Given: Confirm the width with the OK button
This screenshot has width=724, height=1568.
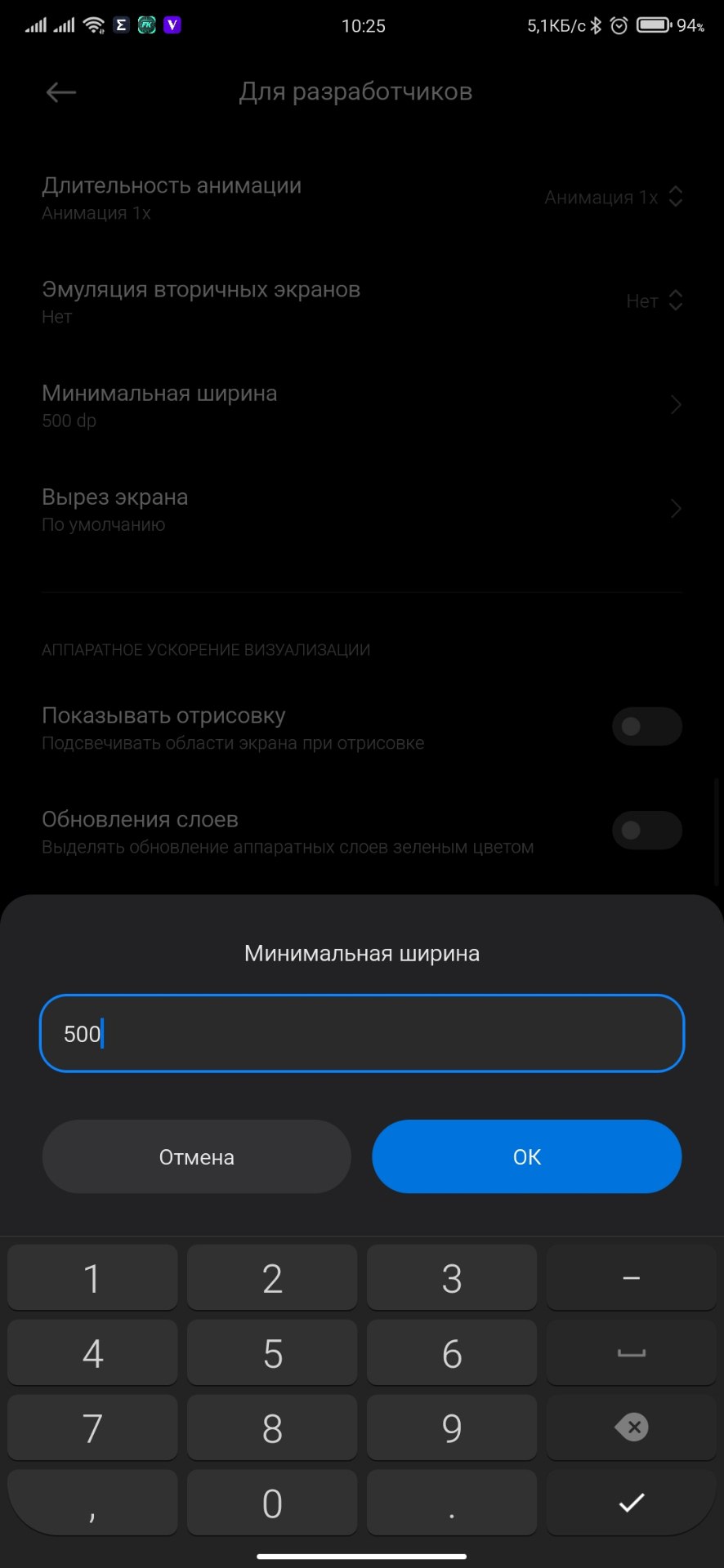Looking at the screenshot, I should point(526,1156).
